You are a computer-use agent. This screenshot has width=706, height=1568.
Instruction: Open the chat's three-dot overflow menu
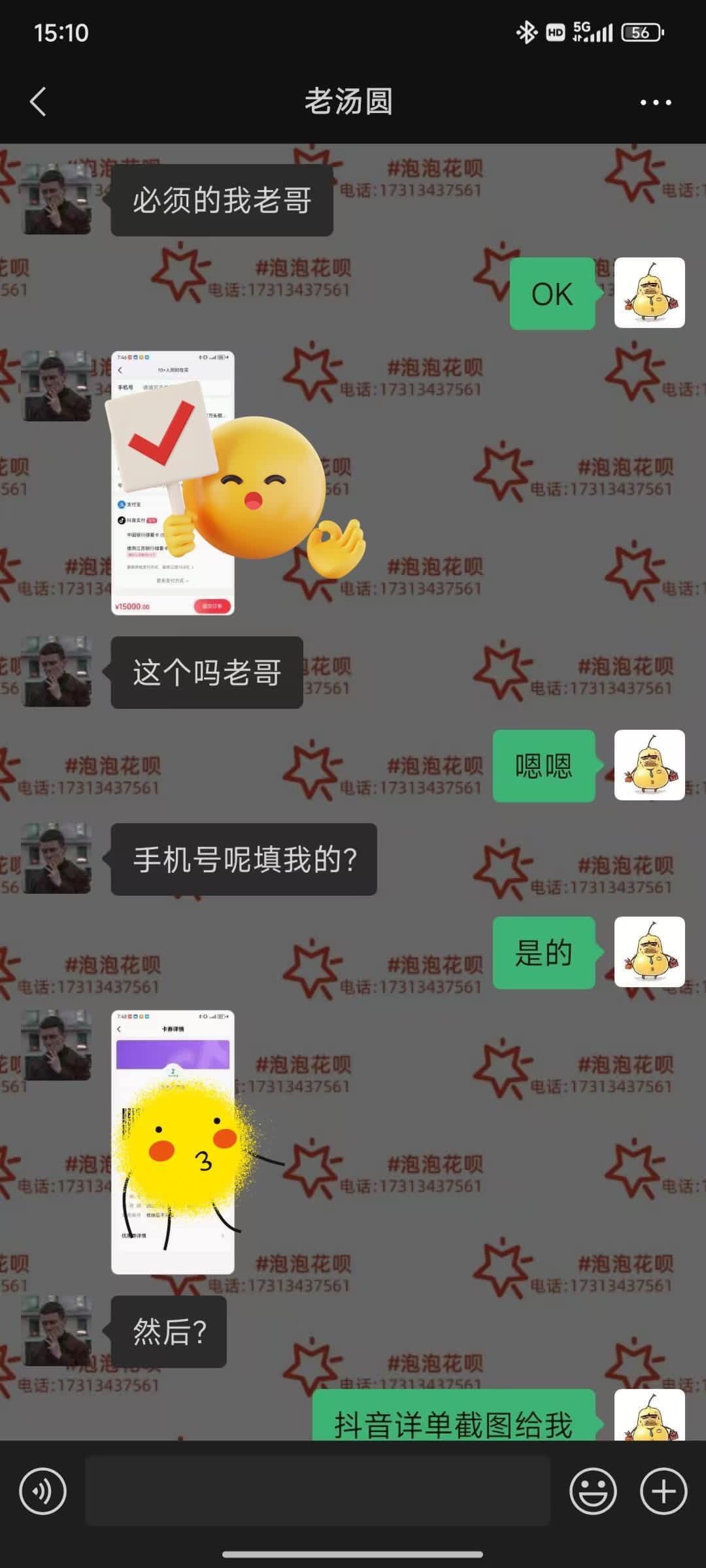click(x=655, y=103)
